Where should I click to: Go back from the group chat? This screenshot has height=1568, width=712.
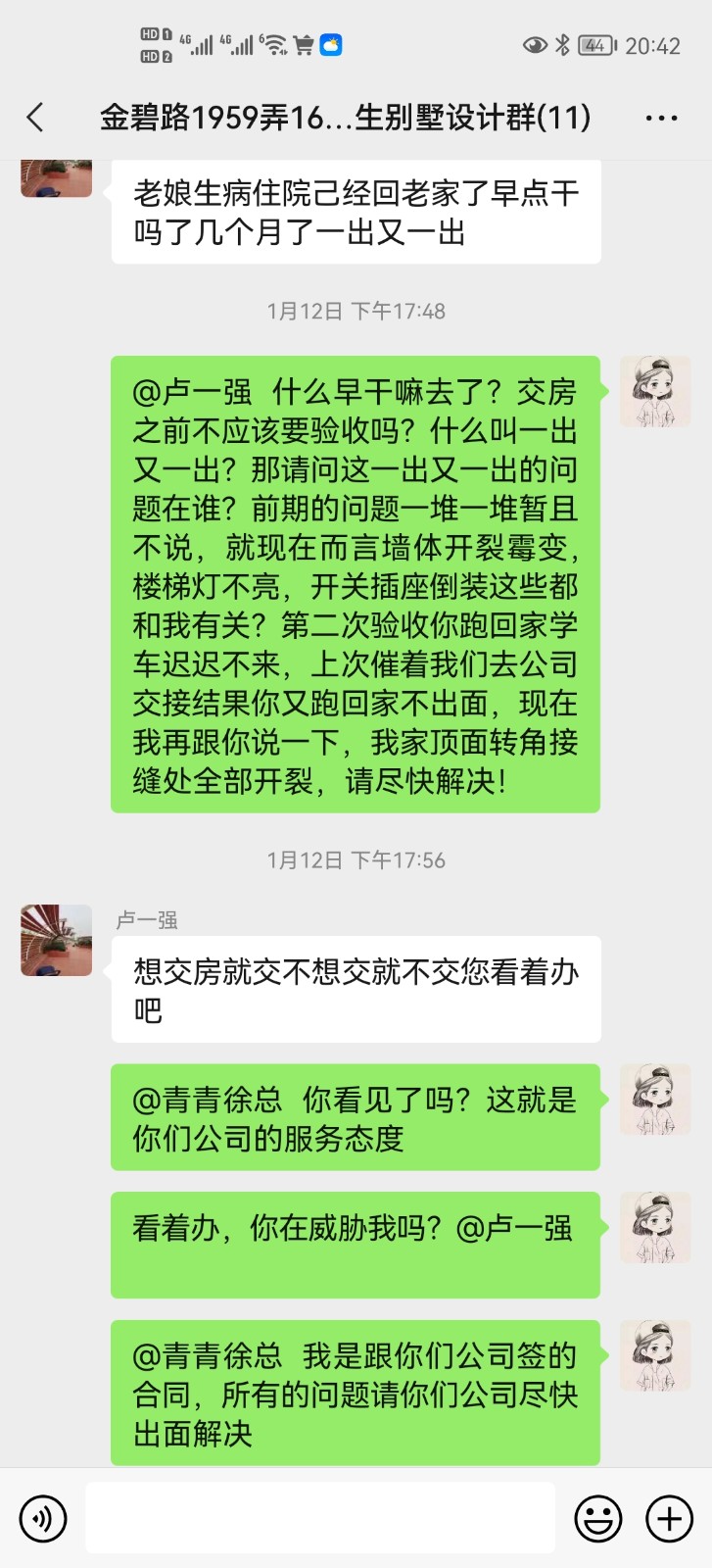[35, 118]
